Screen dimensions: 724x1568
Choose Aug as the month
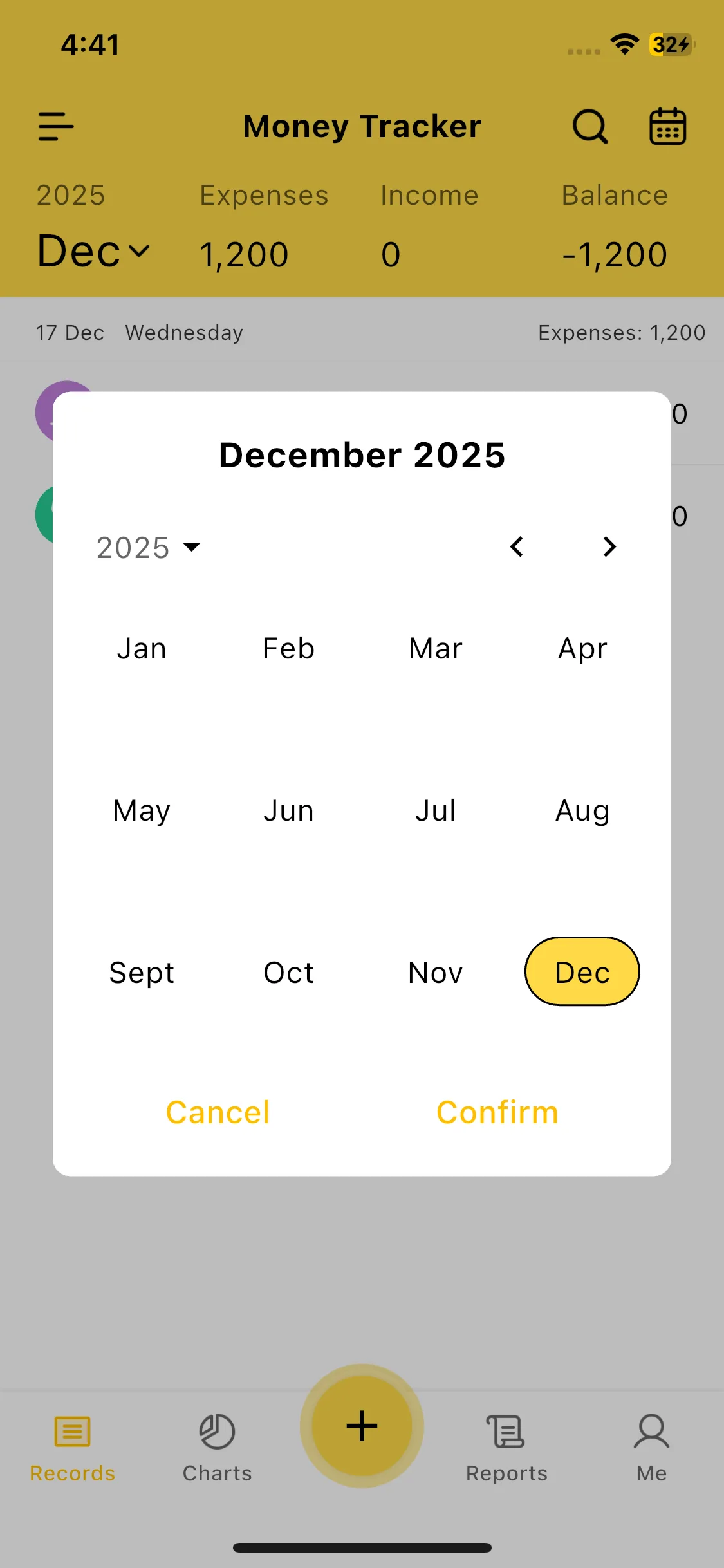click(x=582, y=810)
